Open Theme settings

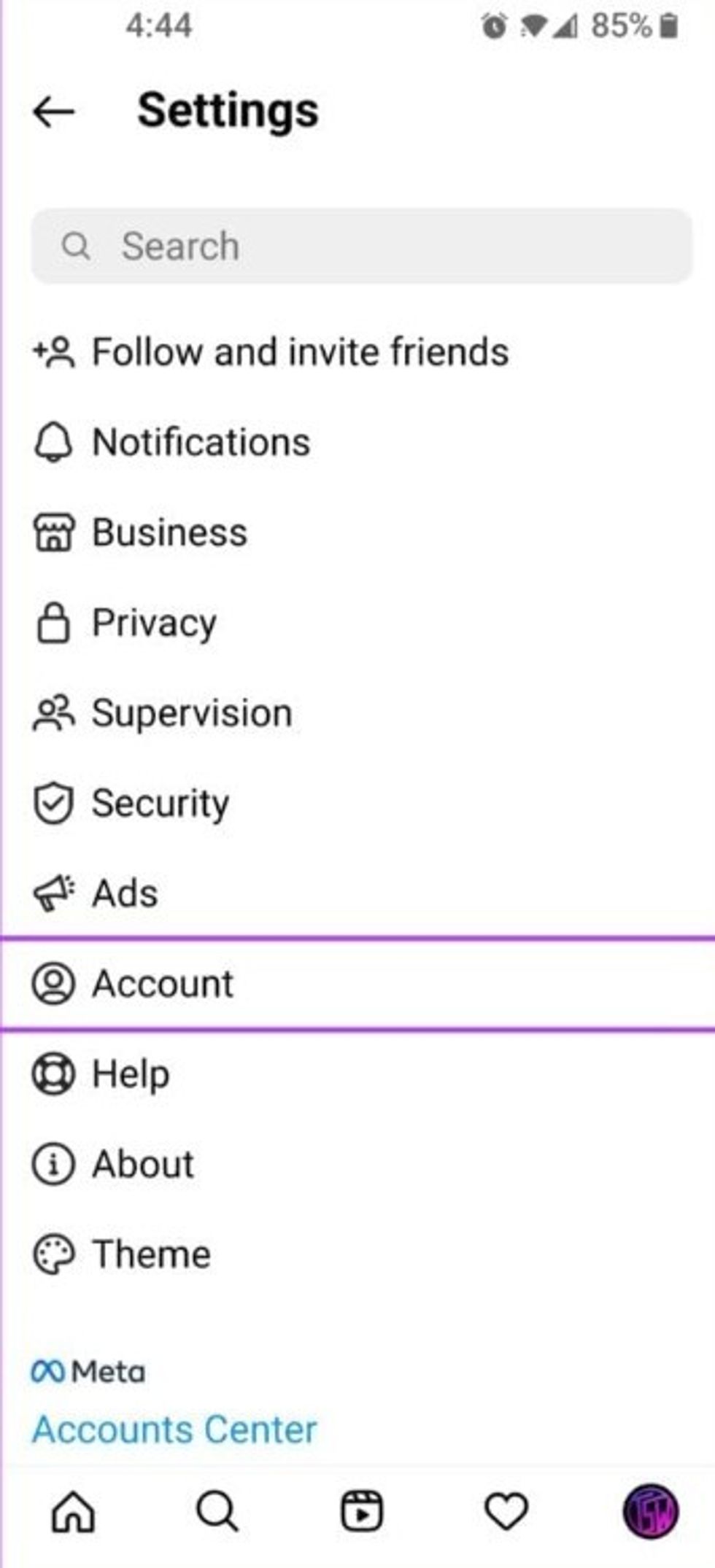coord(151,1254)
